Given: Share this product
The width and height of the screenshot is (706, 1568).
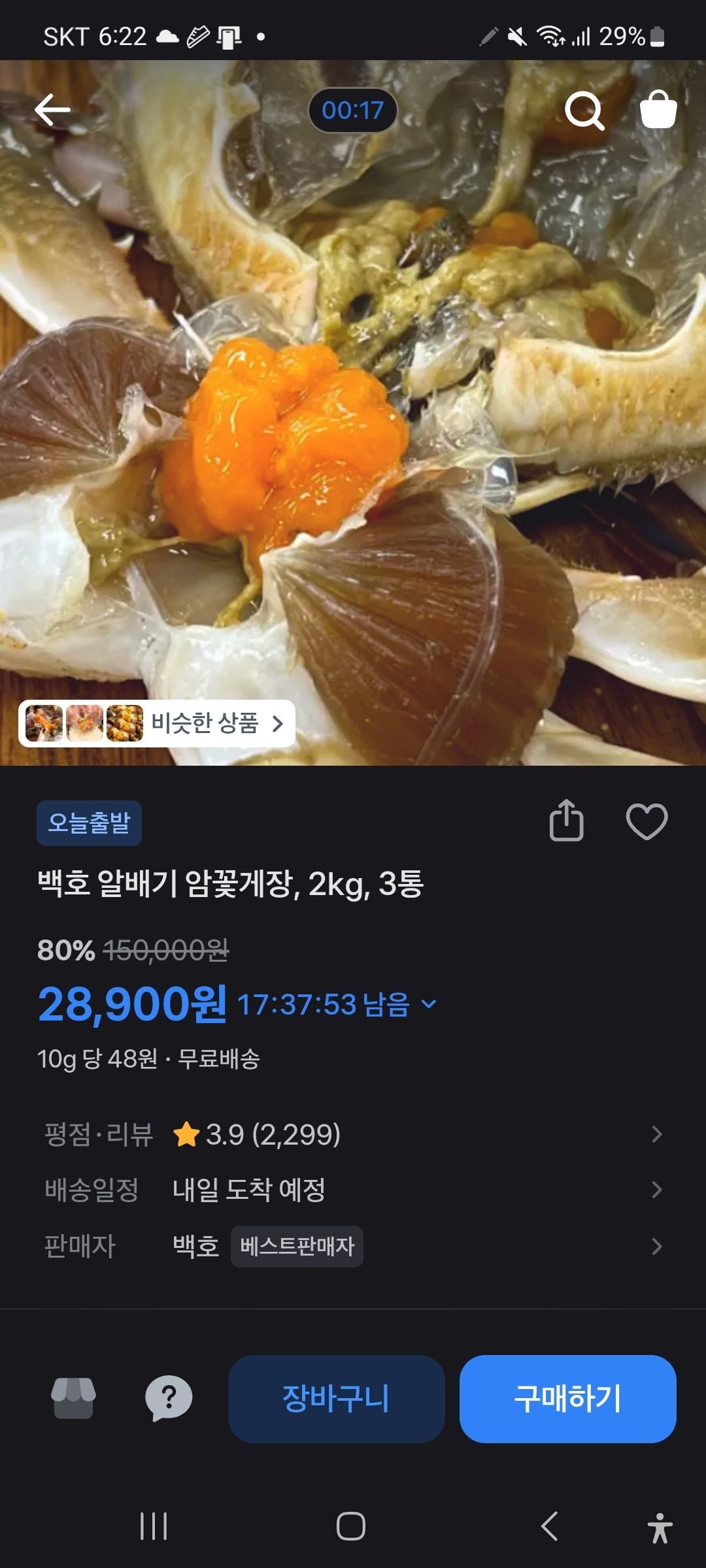Looking at the screenshot, I should [x=566, y=821].
